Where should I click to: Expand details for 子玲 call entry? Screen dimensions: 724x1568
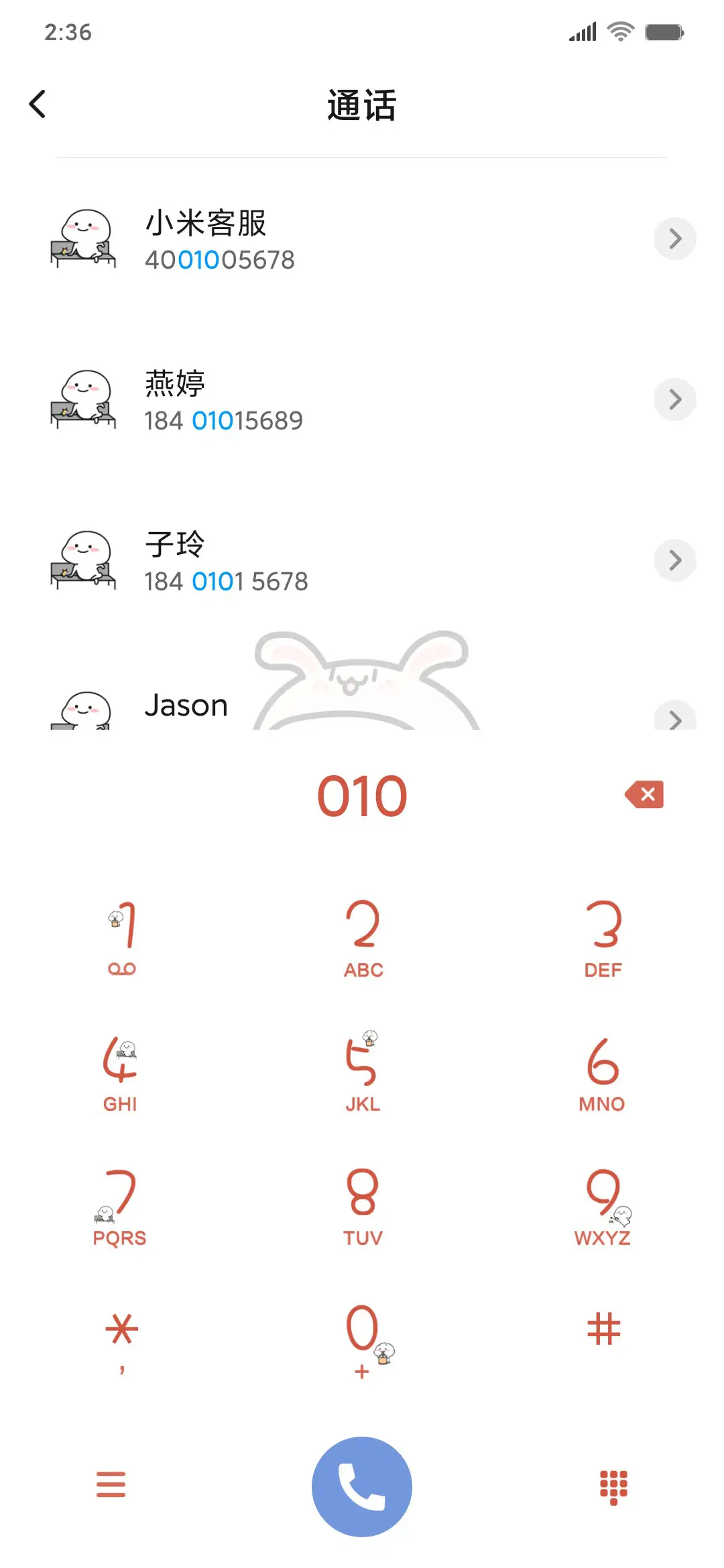674,560
